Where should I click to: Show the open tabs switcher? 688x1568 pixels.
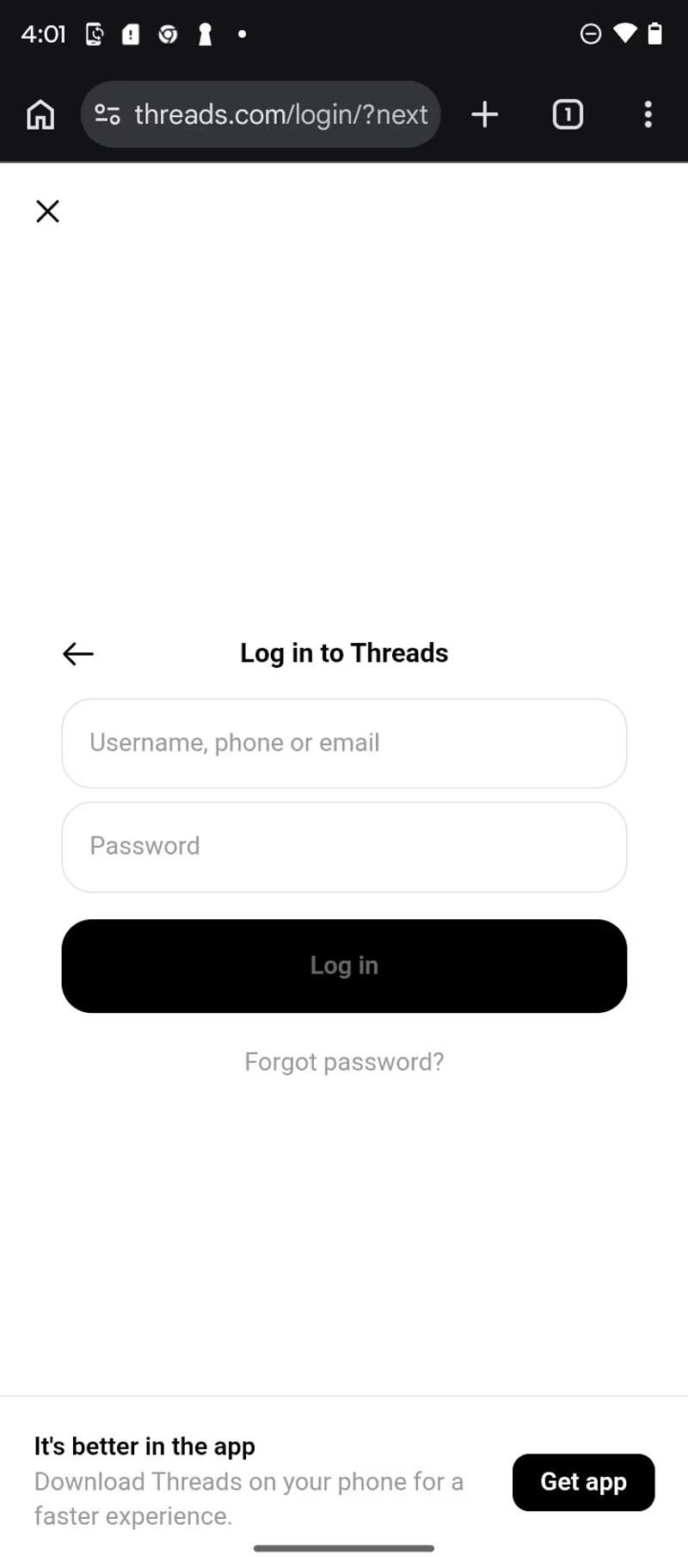(568, 114)
